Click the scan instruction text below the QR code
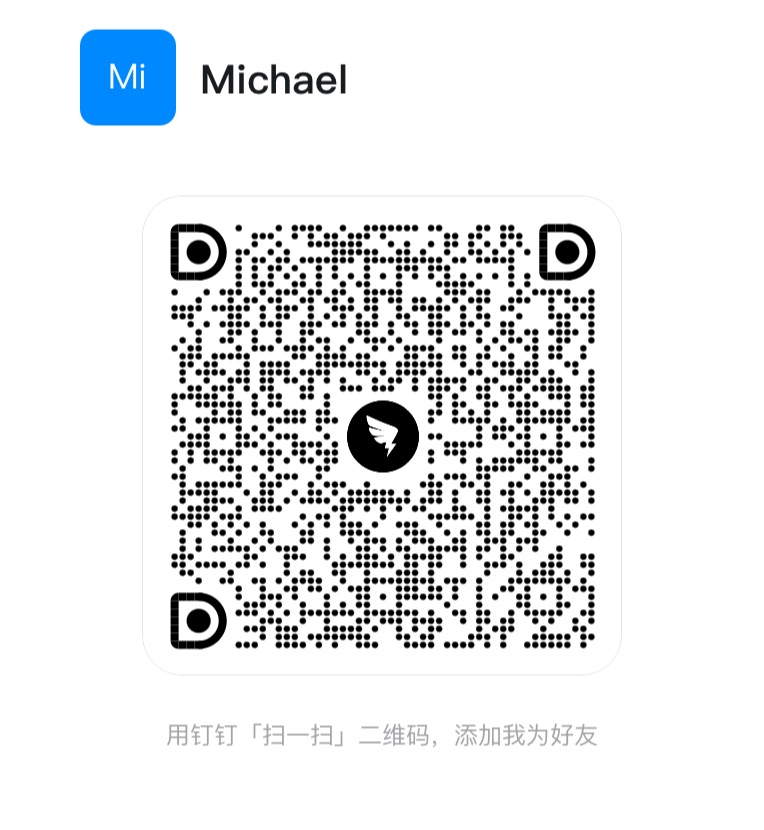The width and height of the screenshot is (764, 830). pyautogui.click(x=382, y=735)
